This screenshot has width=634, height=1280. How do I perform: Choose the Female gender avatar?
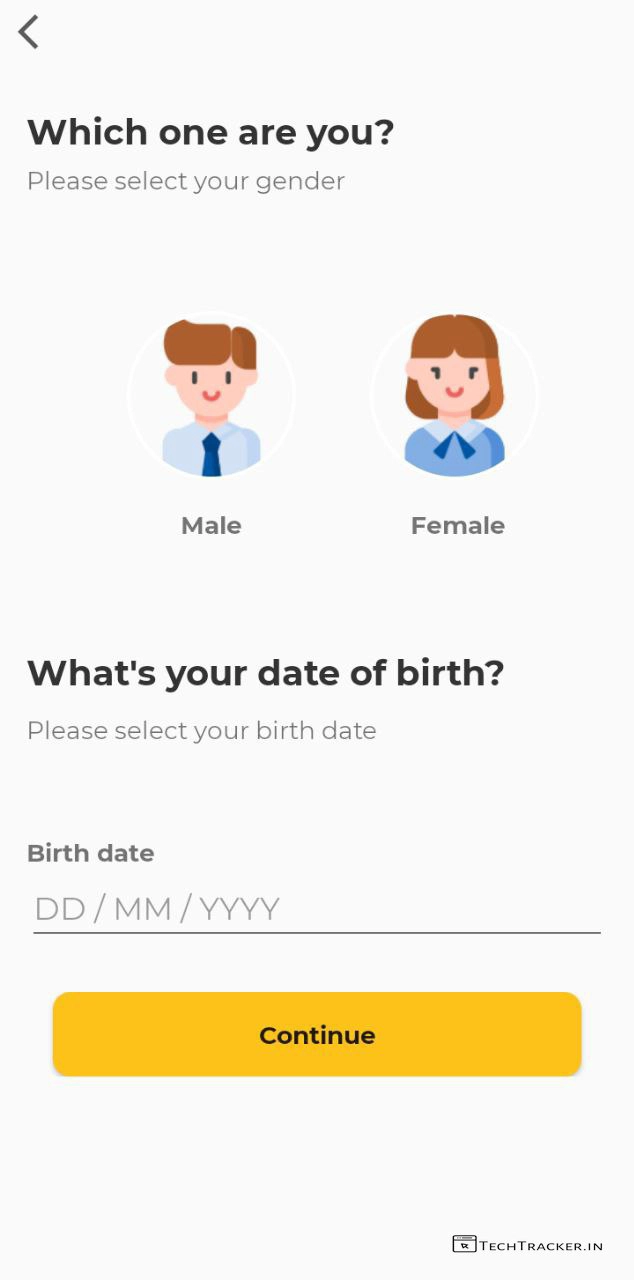[x=454, y=397]
